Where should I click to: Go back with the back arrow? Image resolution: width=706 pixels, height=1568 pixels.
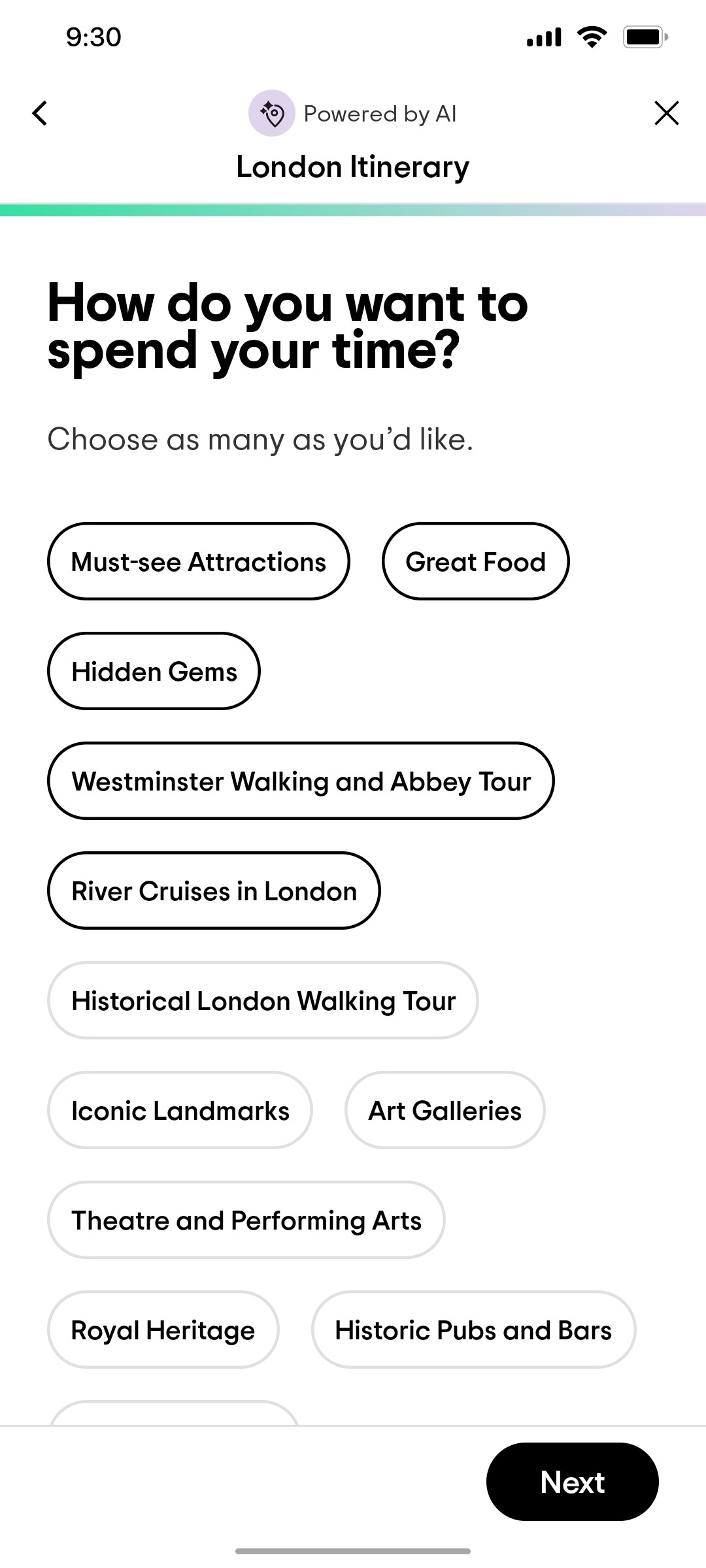[39, 112]
